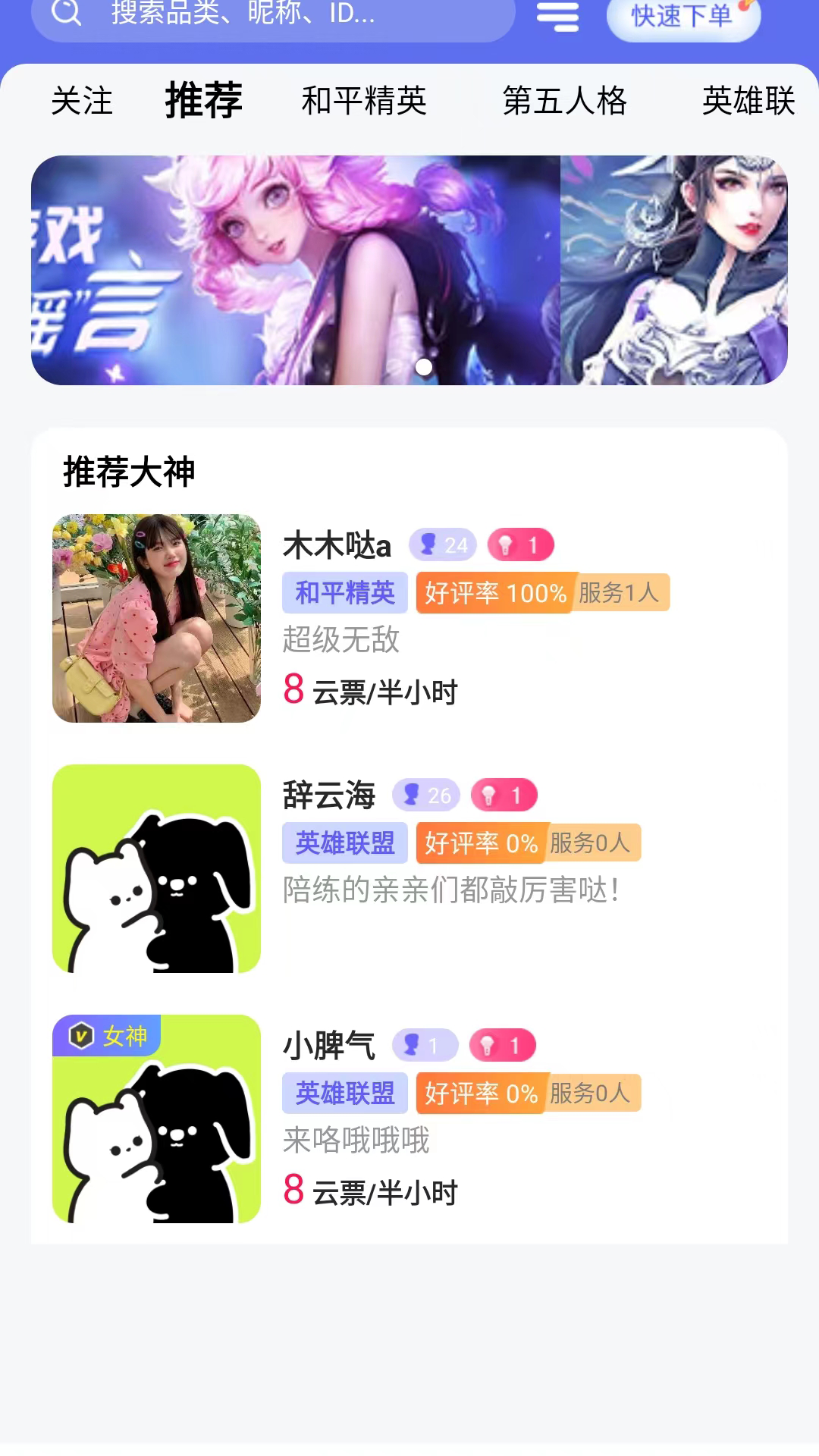Open the 第五人格 tab
Image resolution: width=819 pixels, height=1456 pixels.
click(565, 101)
